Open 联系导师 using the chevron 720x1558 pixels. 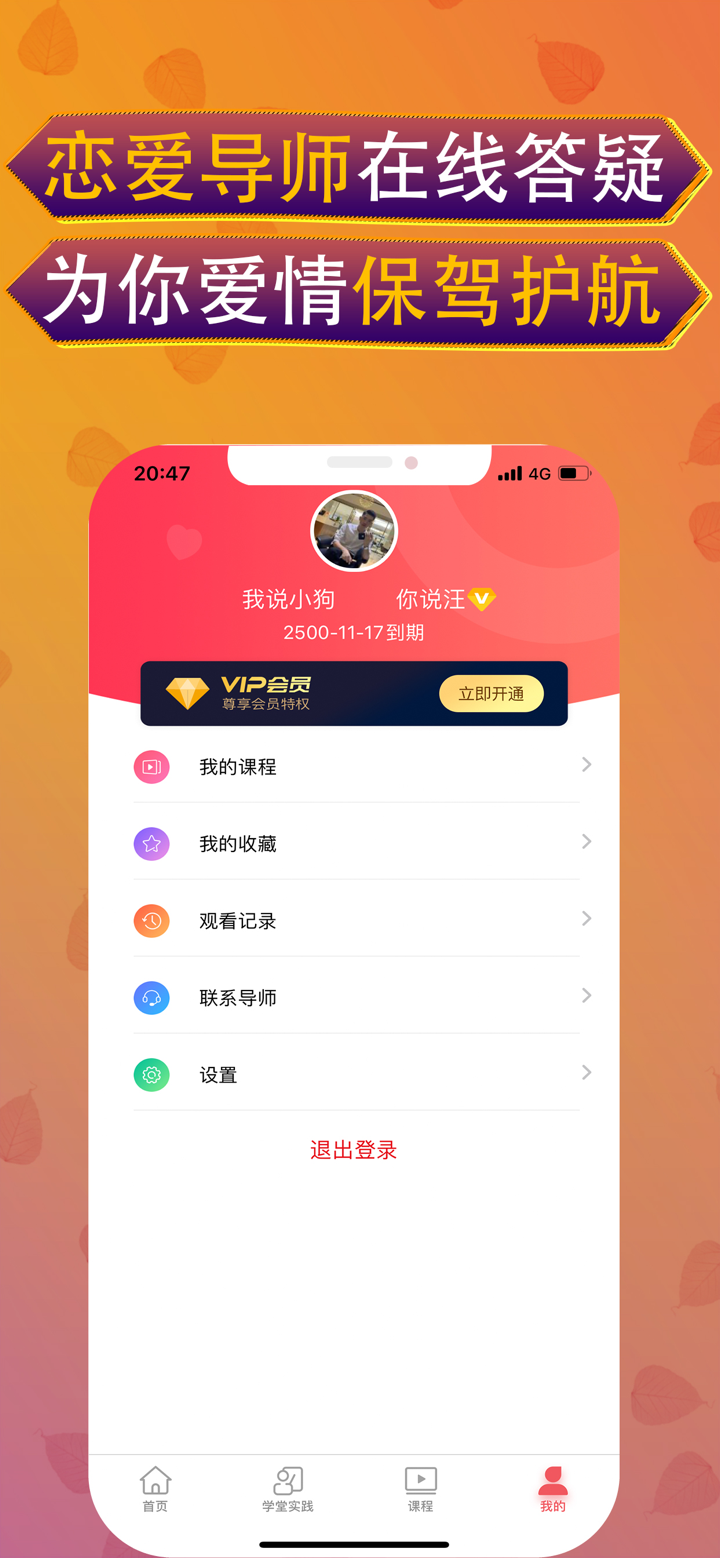click(585, 997)
